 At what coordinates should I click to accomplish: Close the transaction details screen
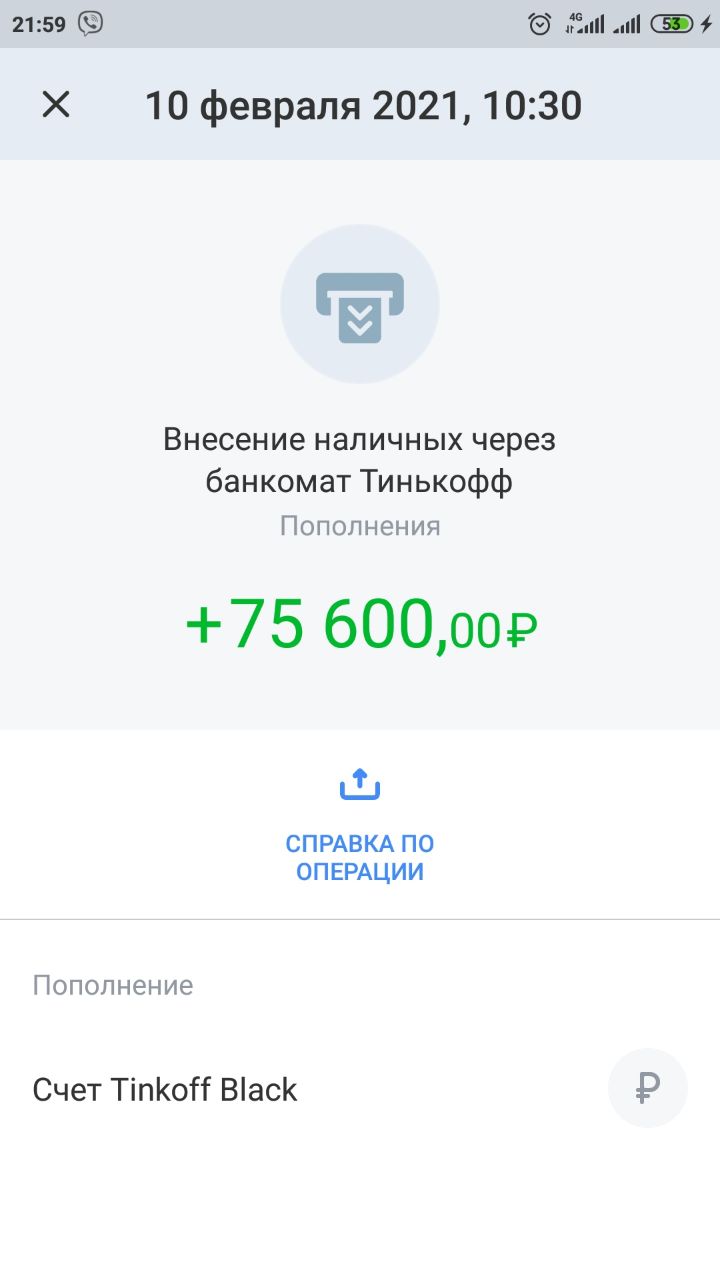click(x=56, y=104)
